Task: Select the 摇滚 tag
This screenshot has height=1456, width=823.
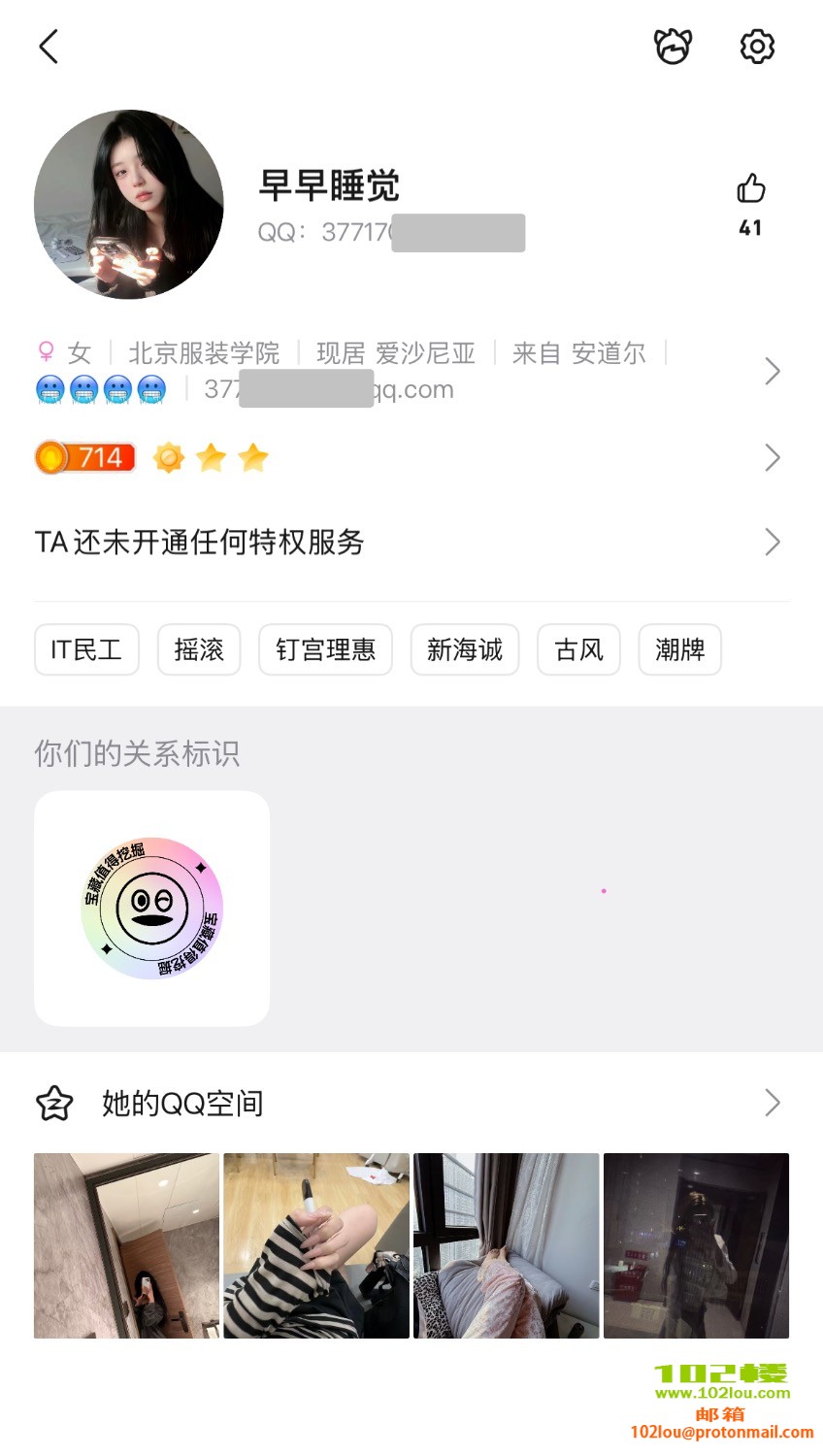Action: (x=199, y=649)
